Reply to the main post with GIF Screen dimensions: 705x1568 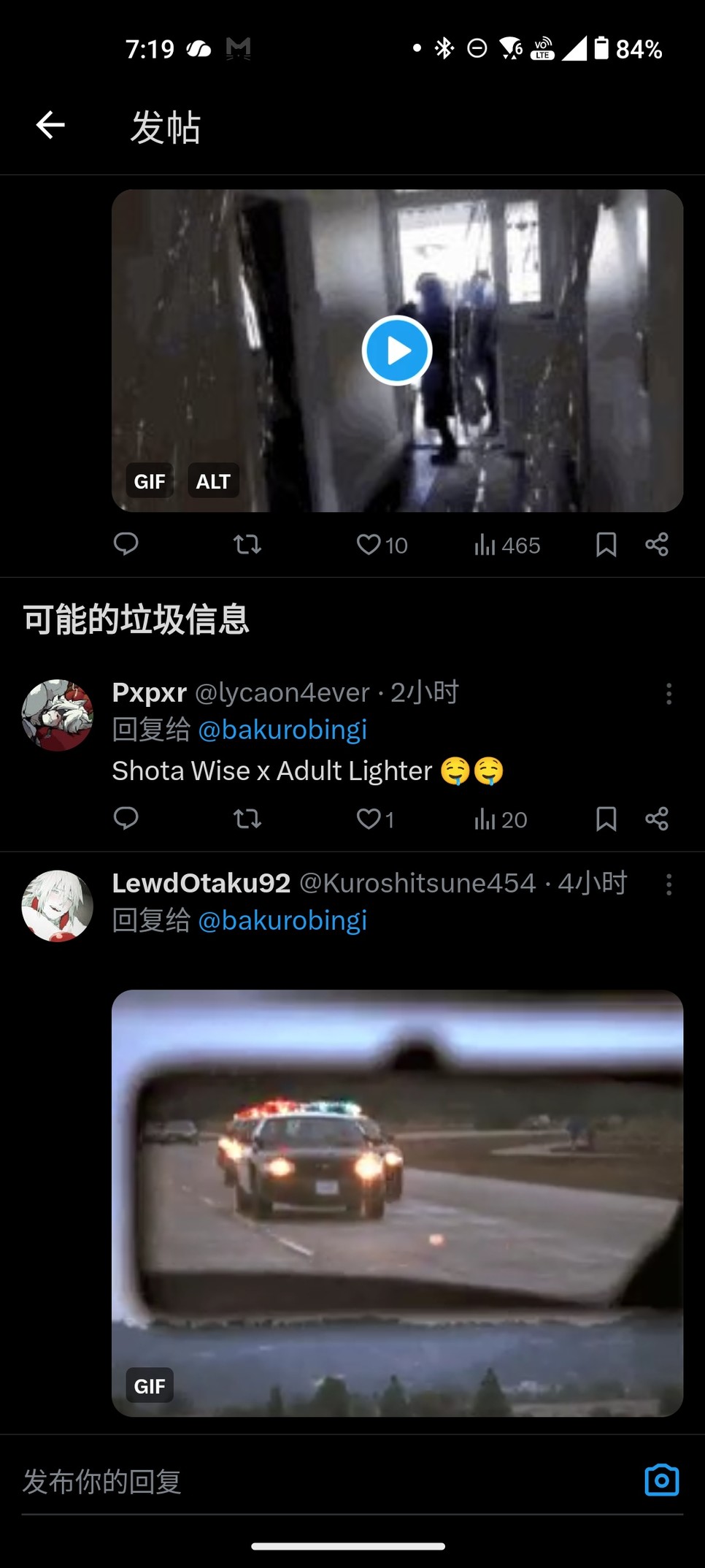point(126,544)
